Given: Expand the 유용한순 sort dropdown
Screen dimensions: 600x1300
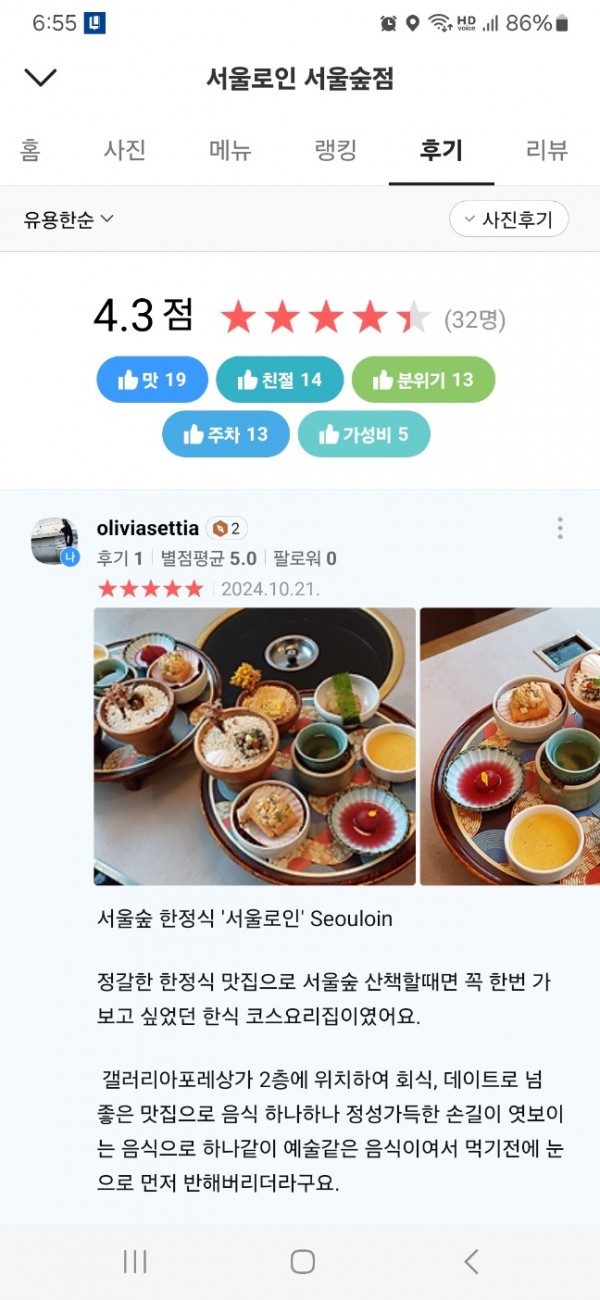Looking at the screenshot, I should tap(69, 218).
